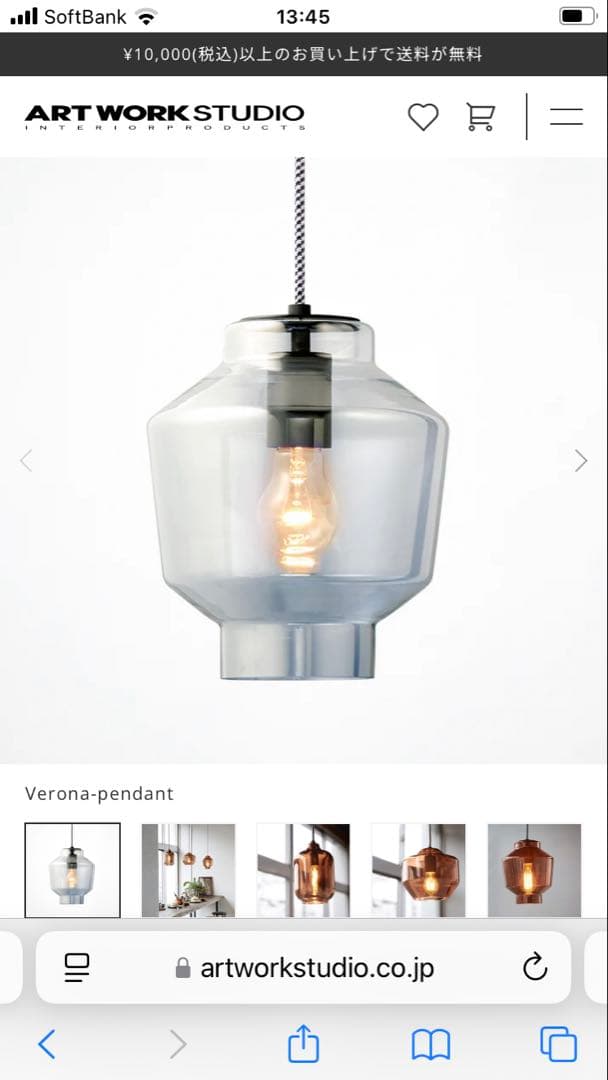Screen dimensions: 608x1080
Task: Share this page
Action: click(x=303, y=1045)
